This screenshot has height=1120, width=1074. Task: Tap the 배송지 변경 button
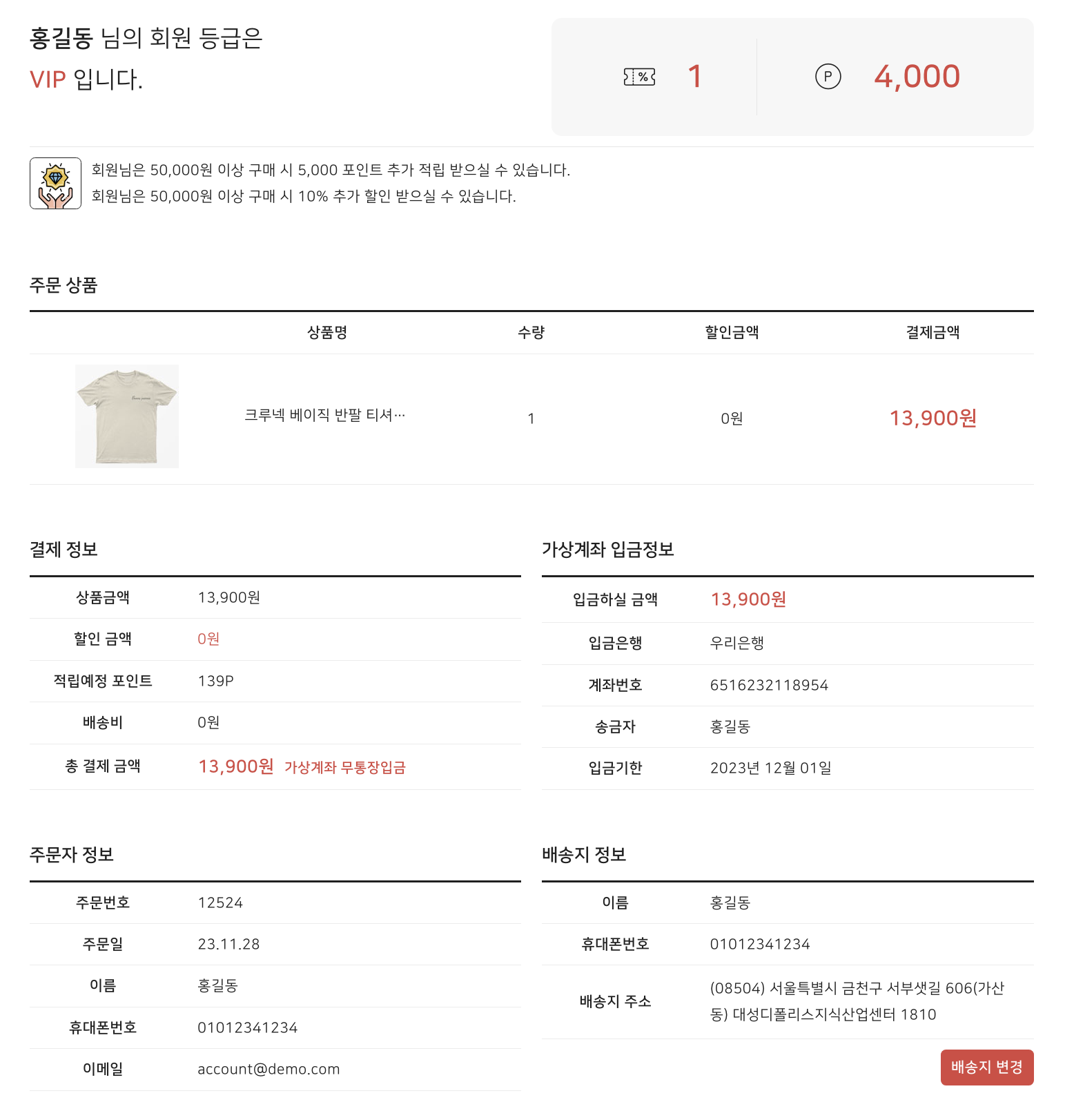tap(986, 1067)
